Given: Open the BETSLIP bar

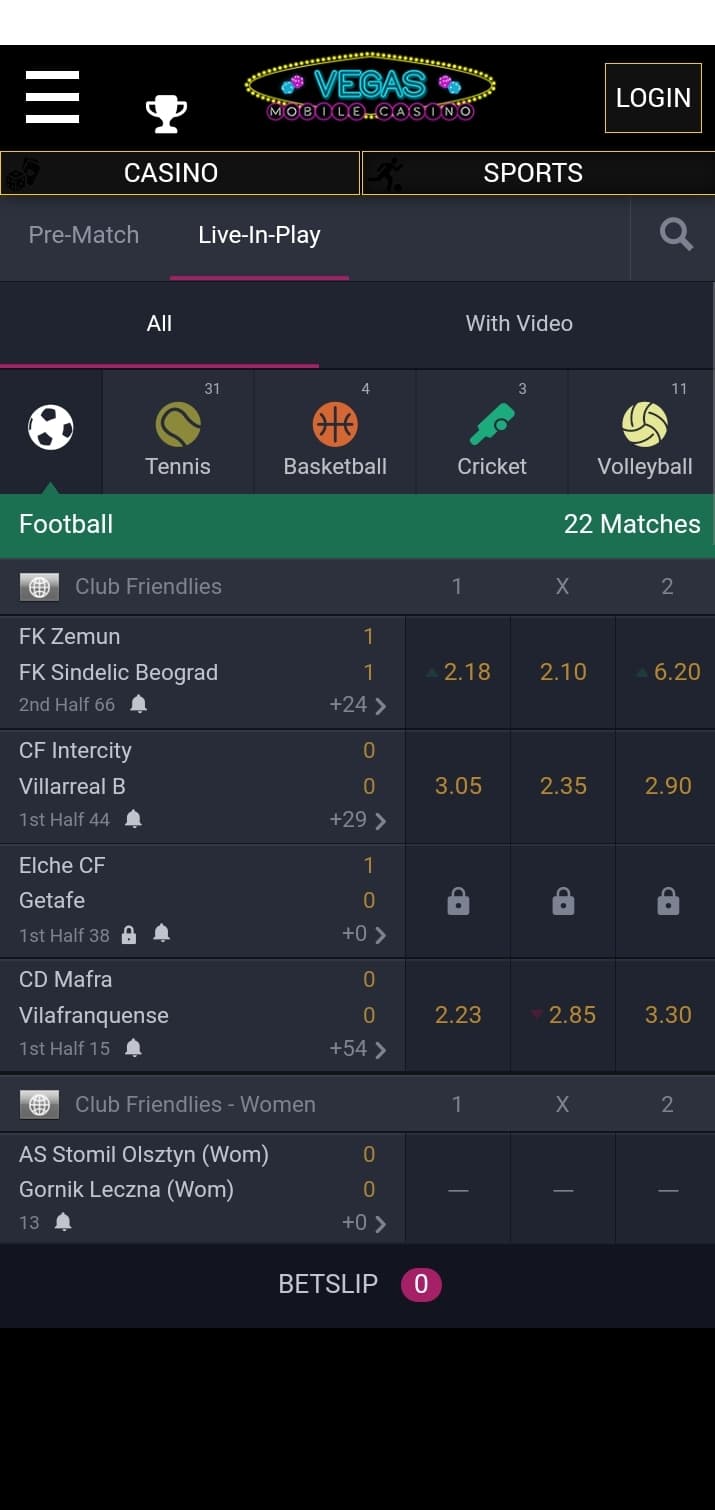Looking at the screenshot, I should tap(357, 1285).
